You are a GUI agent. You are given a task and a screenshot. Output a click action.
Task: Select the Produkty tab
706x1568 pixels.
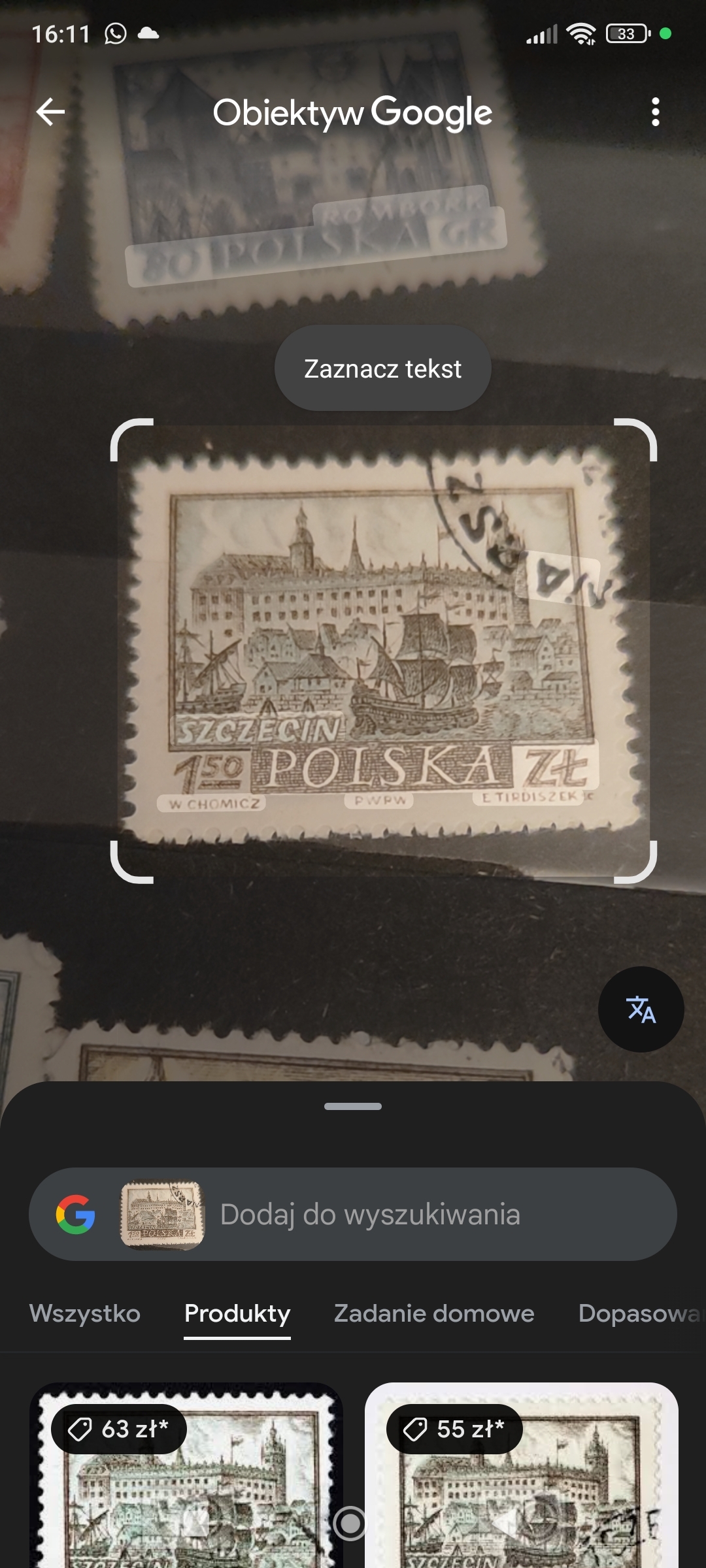[237, 1313]
